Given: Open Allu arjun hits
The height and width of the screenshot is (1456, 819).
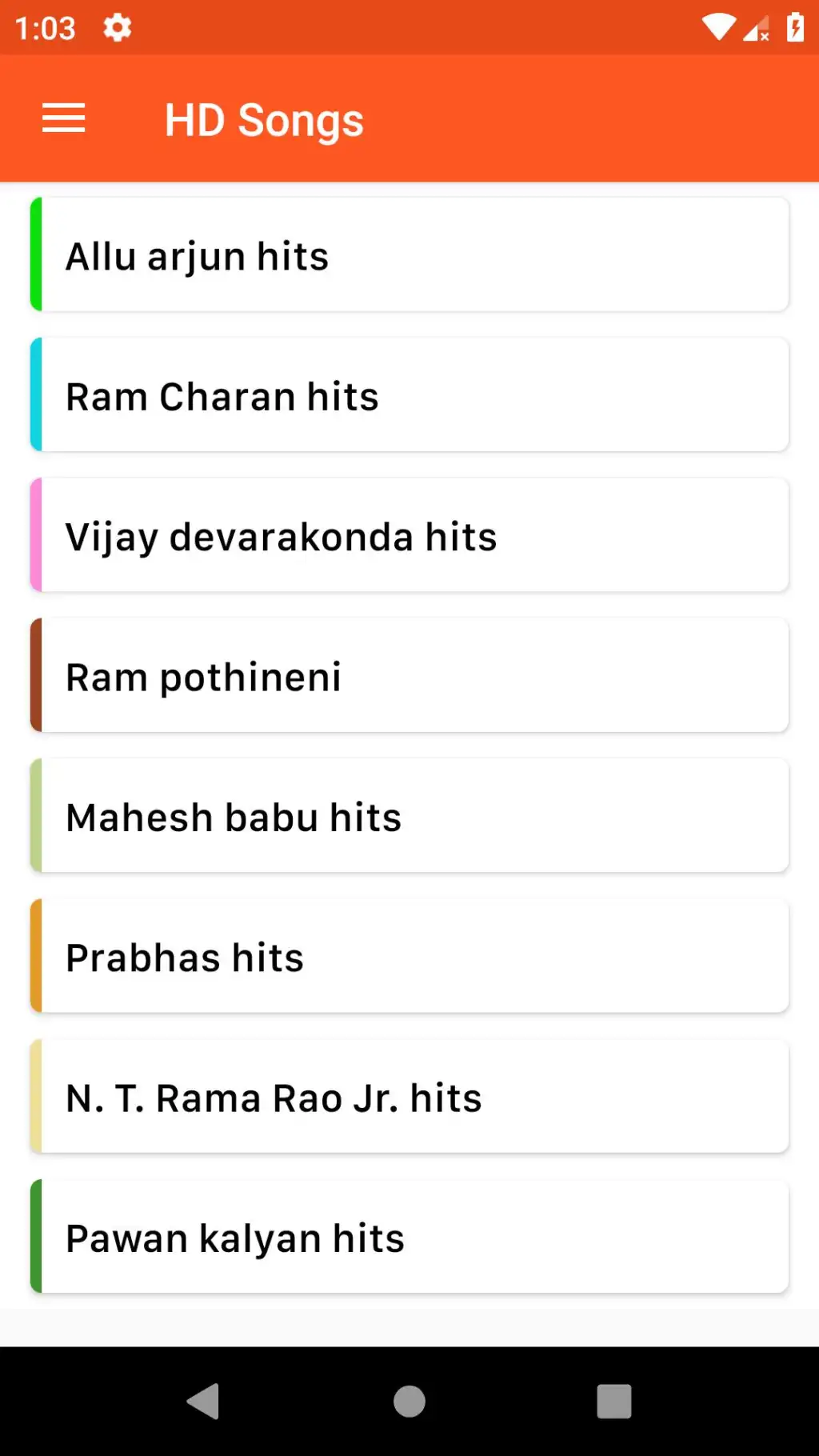Looking at the screenshot, I should (x=409, y=254).
